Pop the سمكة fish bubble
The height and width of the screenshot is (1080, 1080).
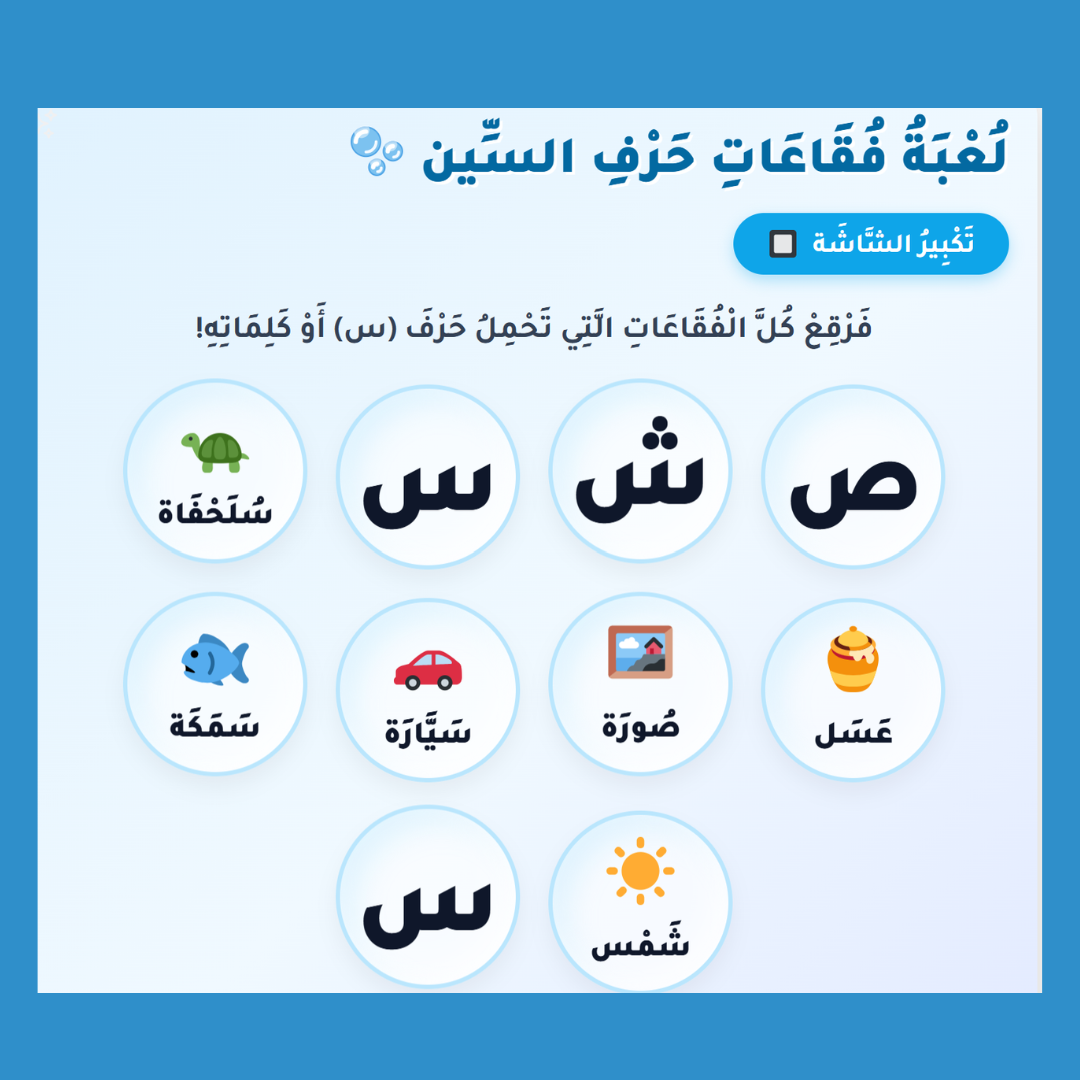215,684
